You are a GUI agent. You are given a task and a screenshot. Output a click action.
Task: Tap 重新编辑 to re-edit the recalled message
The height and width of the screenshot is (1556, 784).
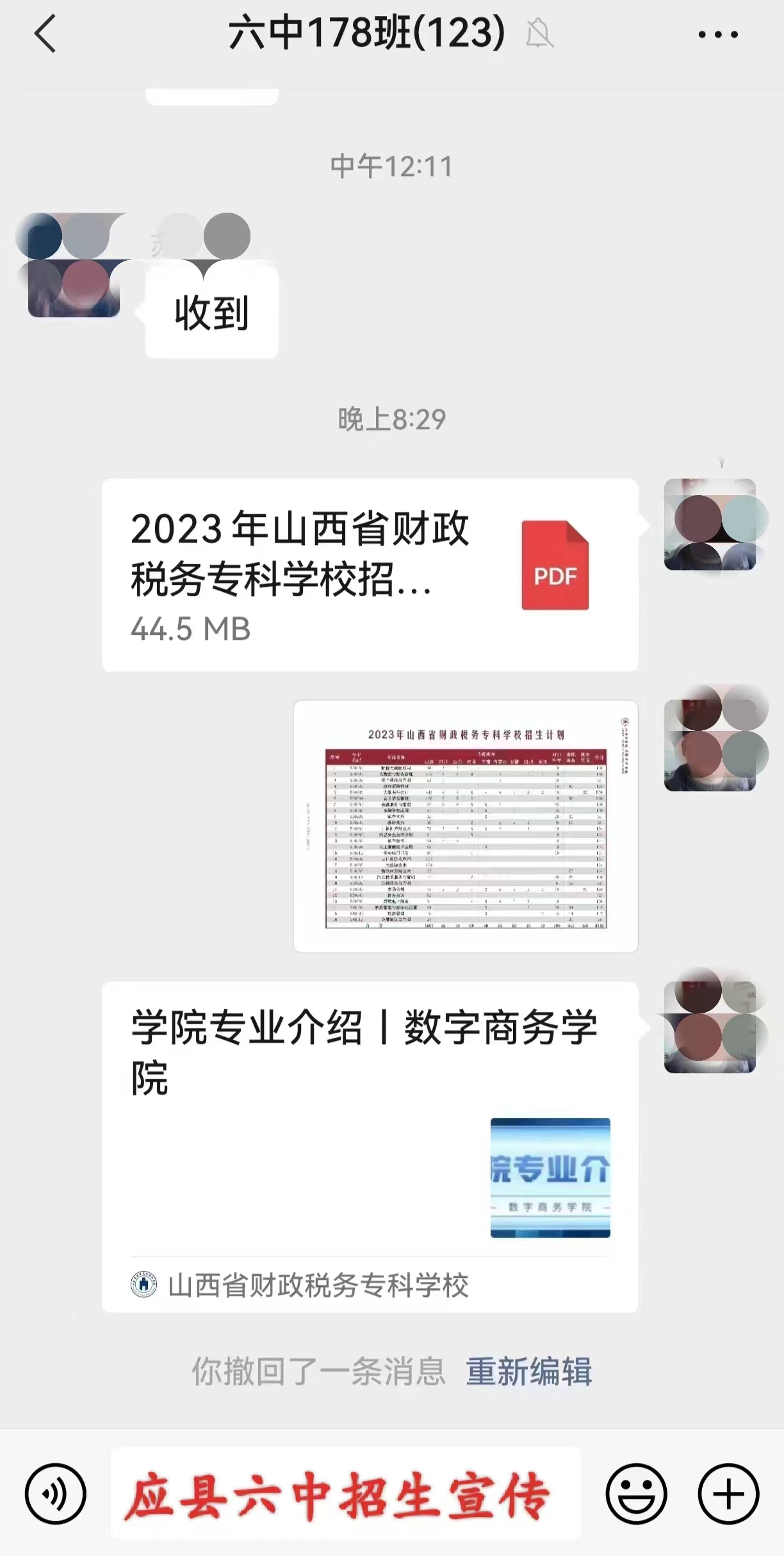(x=528, y=1371)
